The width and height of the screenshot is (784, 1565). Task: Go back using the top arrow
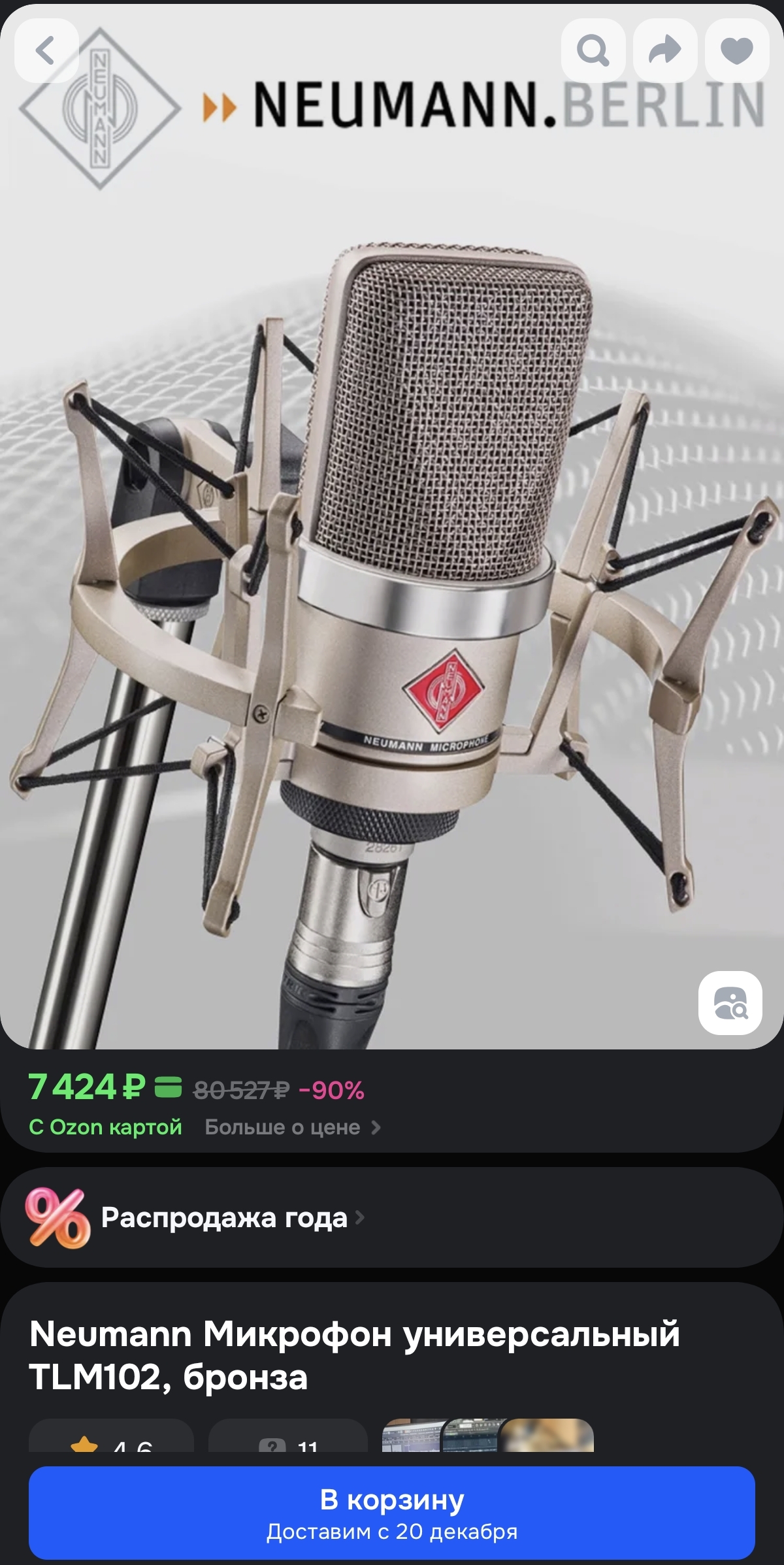pos(46,50)
